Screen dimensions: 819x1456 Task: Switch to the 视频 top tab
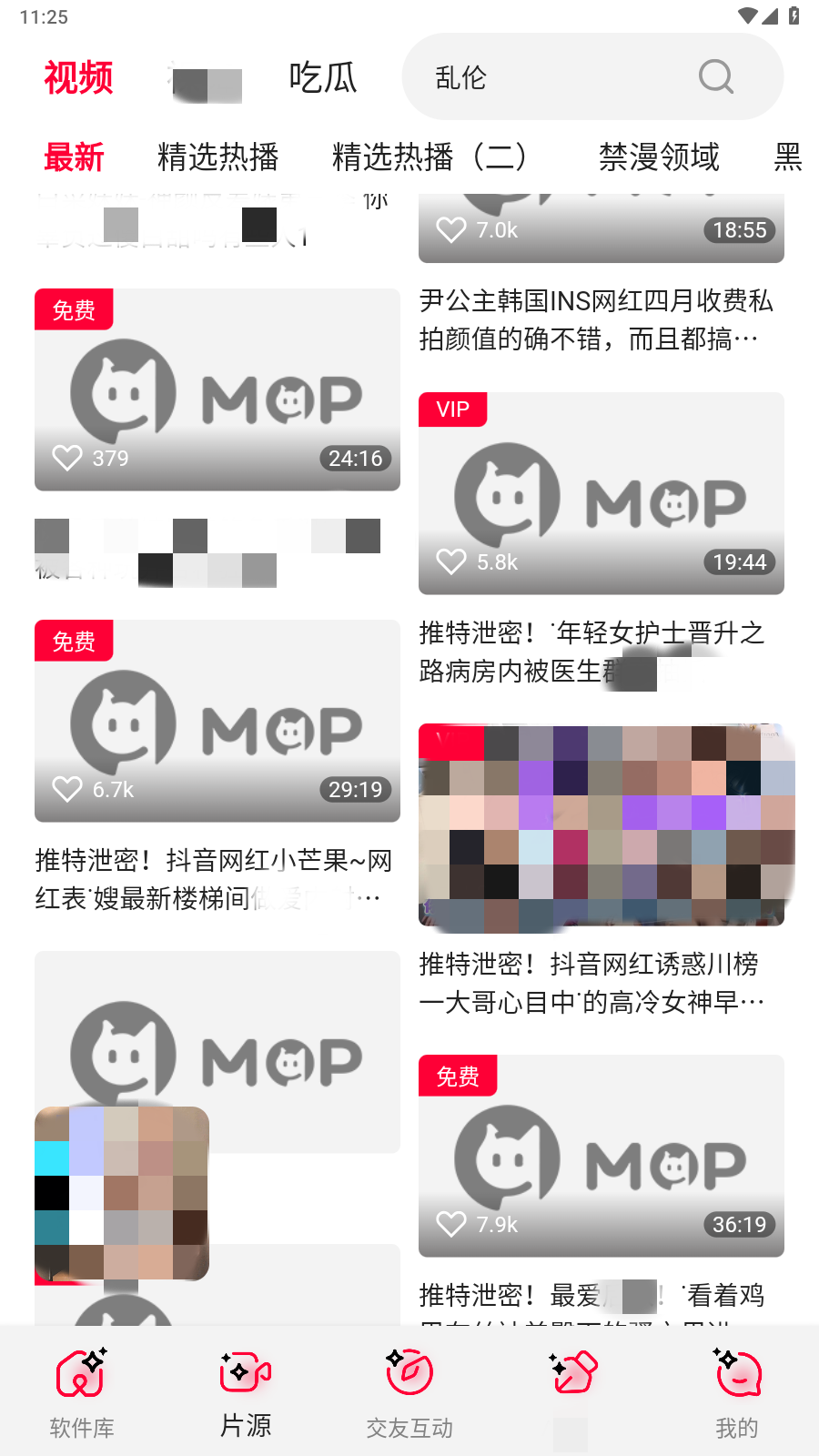click(x=78, y=77)
